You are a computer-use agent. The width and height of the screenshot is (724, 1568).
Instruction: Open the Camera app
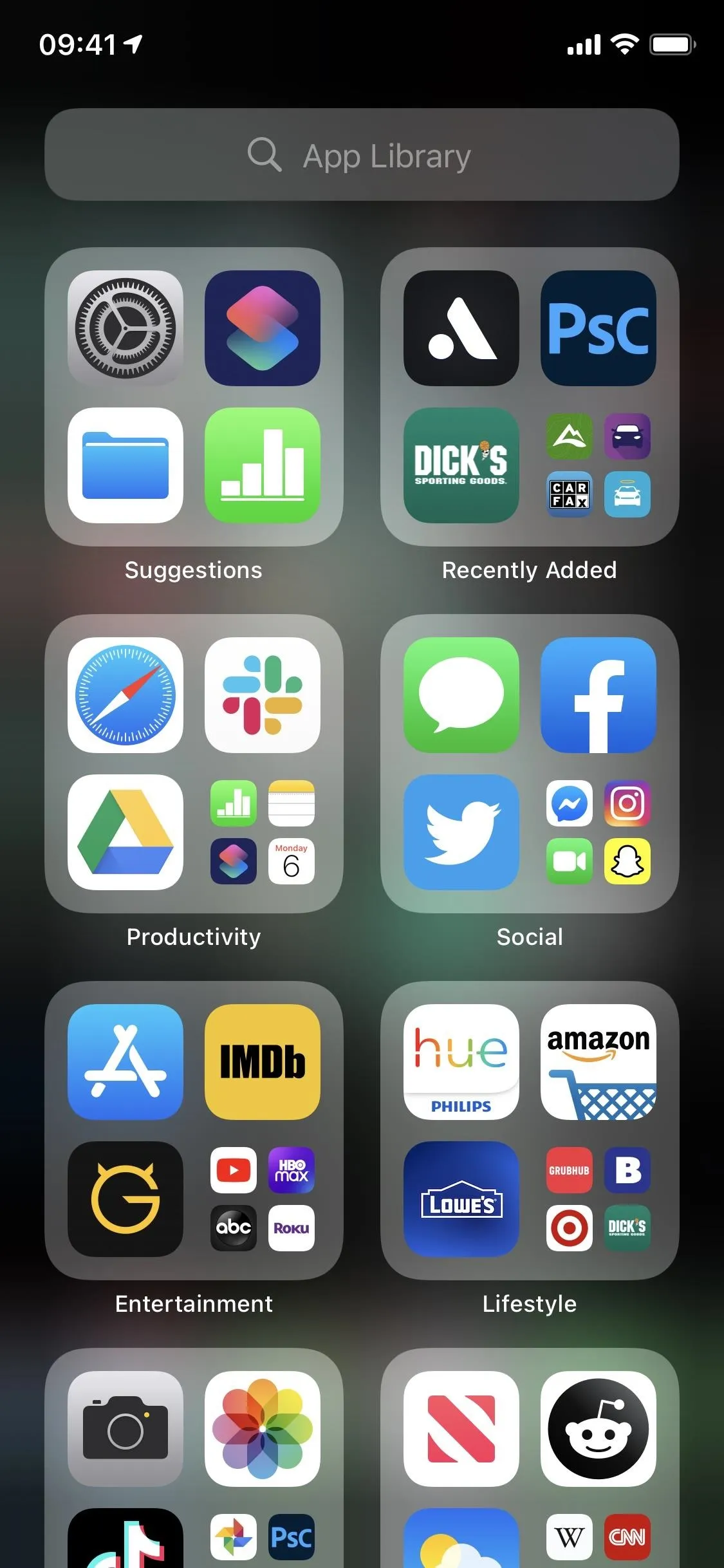[x=125, y=1429]
